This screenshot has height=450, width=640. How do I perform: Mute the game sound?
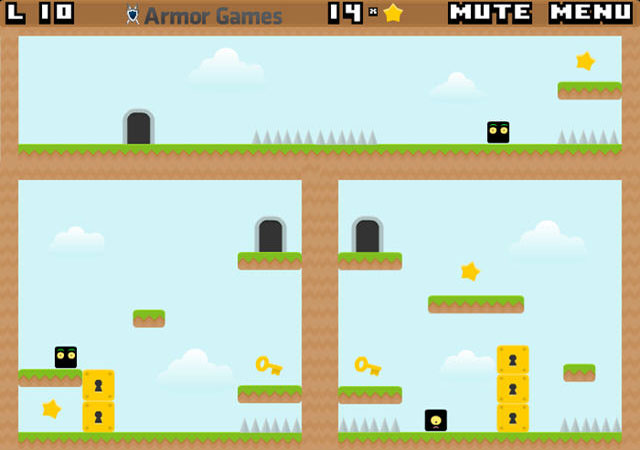click(490, 13)
